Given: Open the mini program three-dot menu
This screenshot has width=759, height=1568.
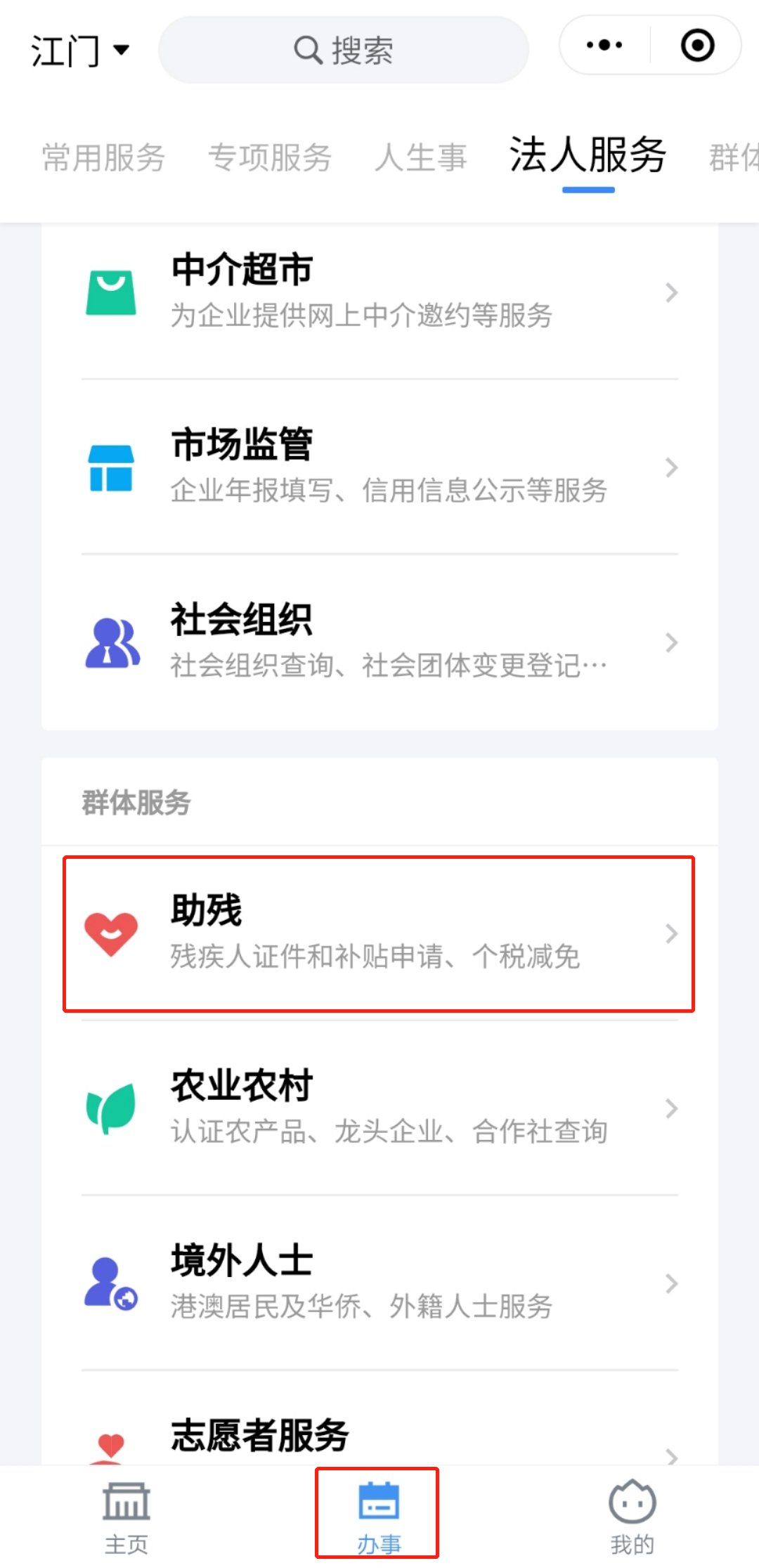Looking at the screenshot, I should click(604, 46).
